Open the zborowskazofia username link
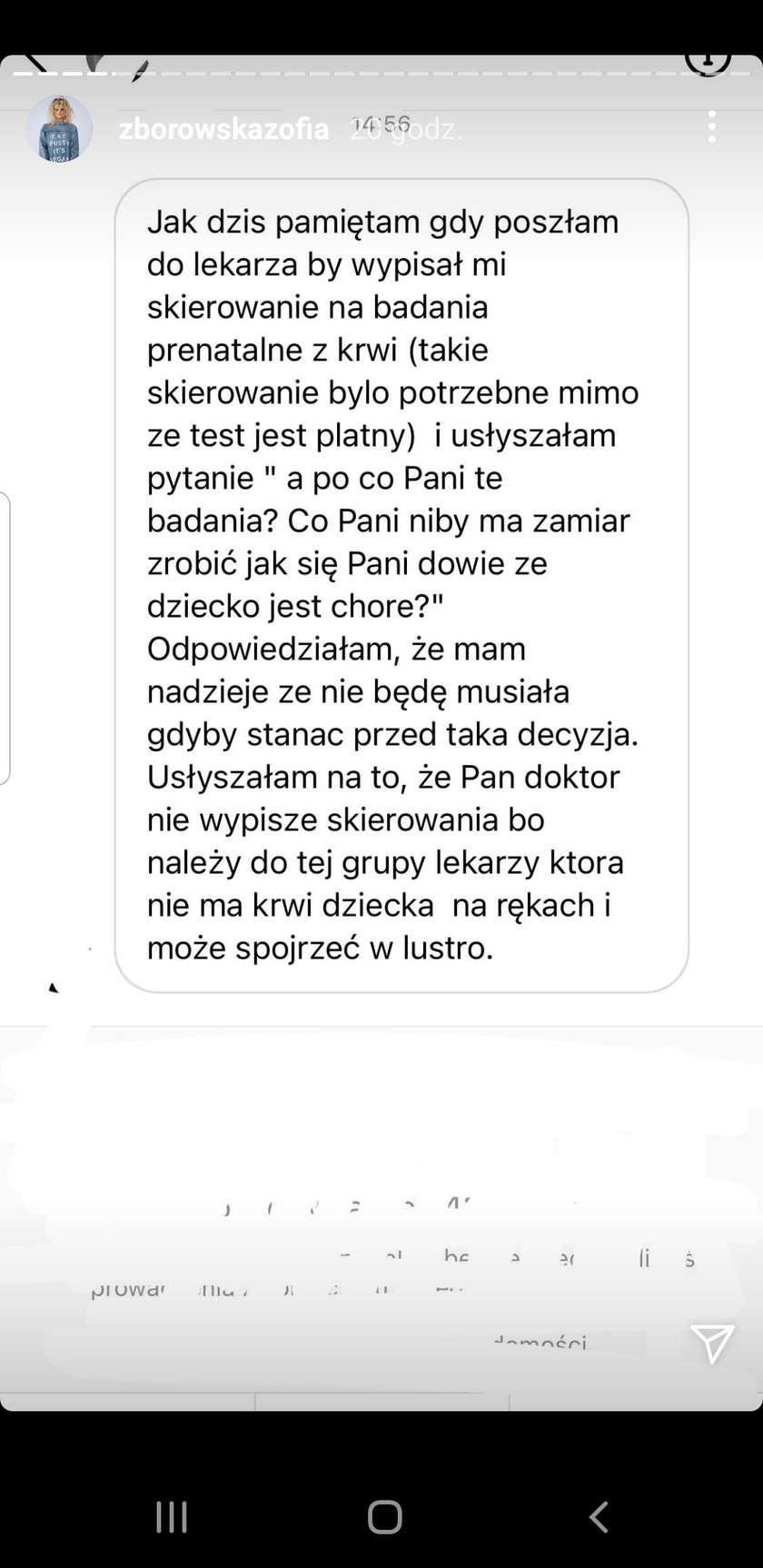 pyautogui.click(x=223, y=129)
